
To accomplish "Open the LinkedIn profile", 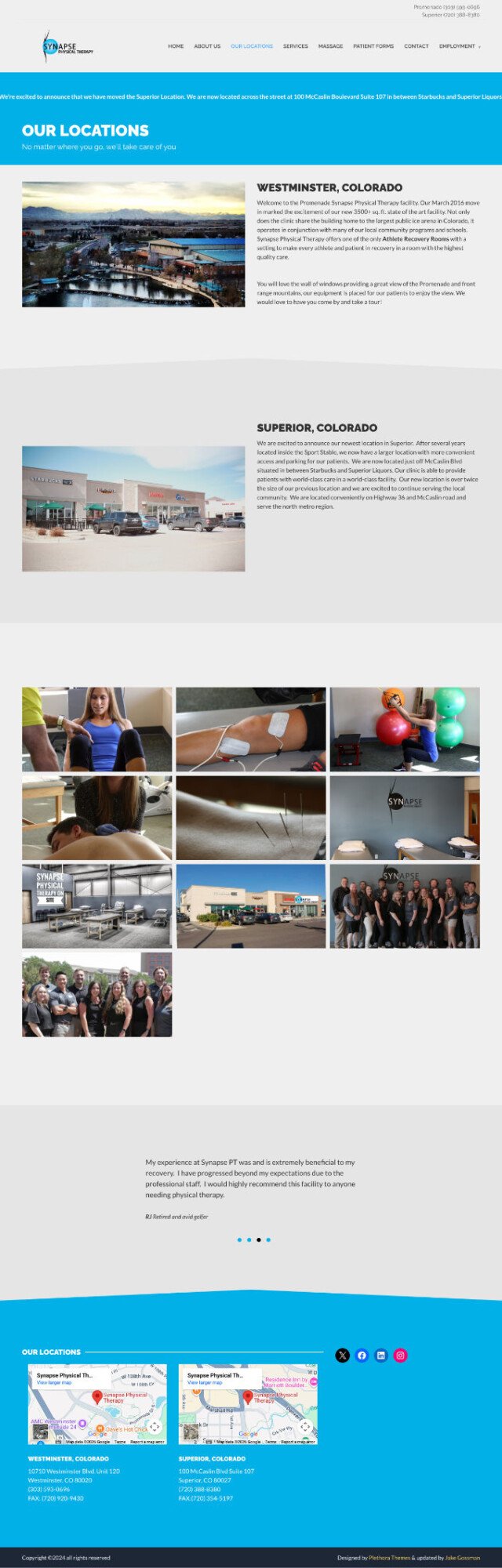I will (381, 1355).
